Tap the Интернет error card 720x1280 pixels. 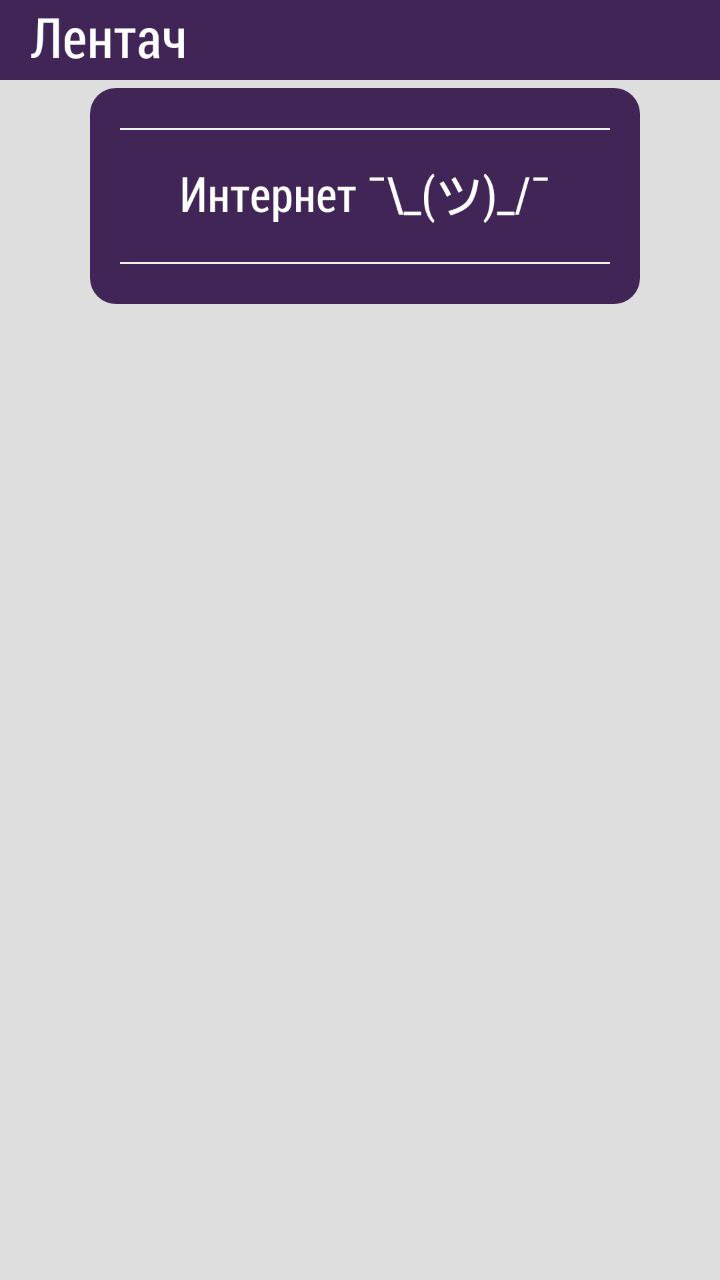pos(364,196)
